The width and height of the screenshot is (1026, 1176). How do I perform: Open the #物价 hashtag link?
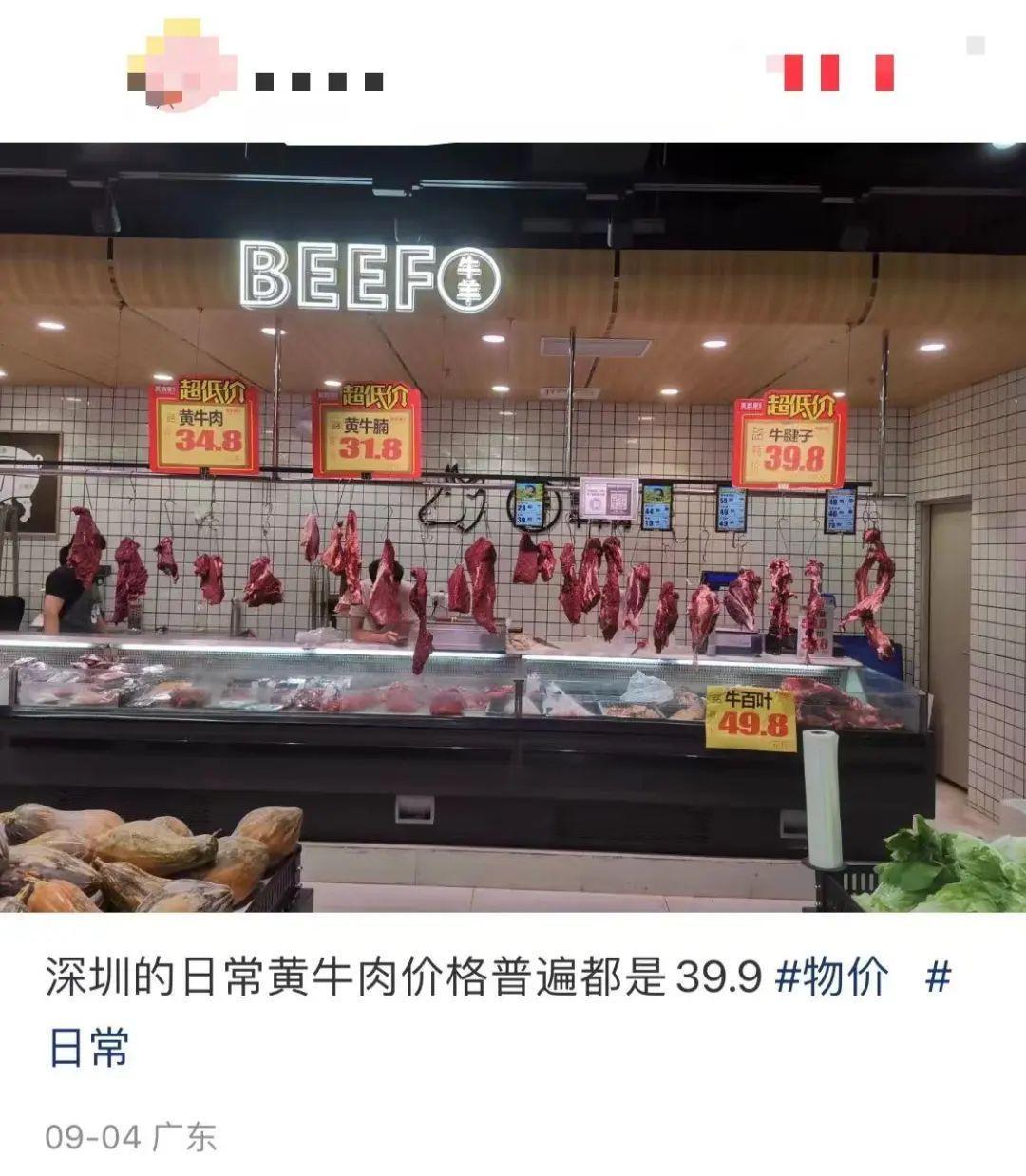[832, 977]
